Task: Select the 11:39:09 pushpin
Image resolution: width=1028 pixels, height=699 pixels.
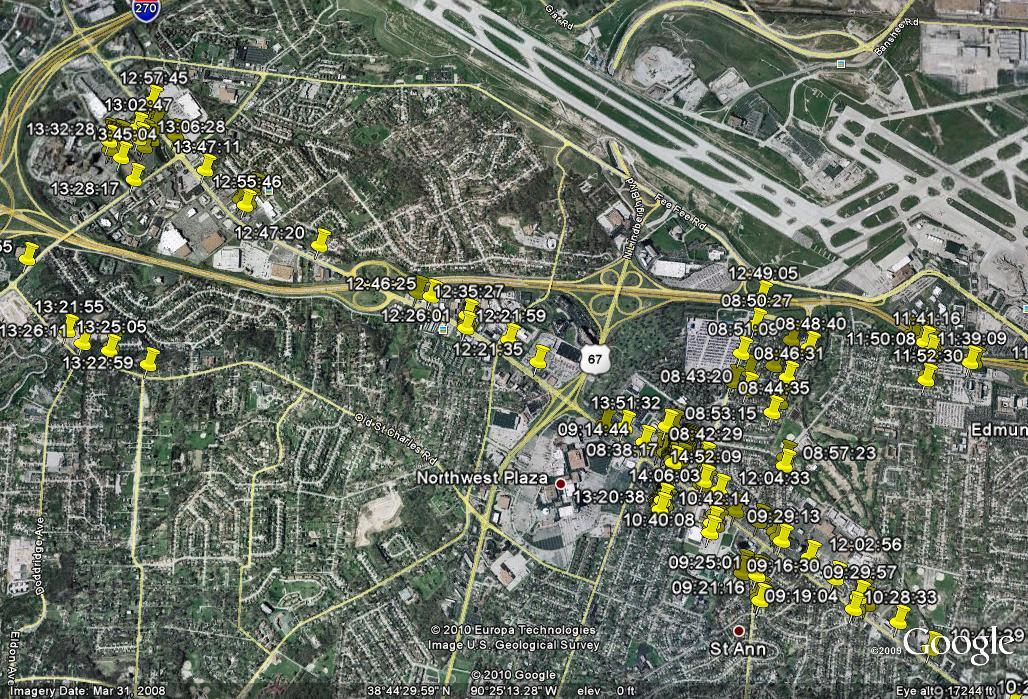Action: (972, 356)
